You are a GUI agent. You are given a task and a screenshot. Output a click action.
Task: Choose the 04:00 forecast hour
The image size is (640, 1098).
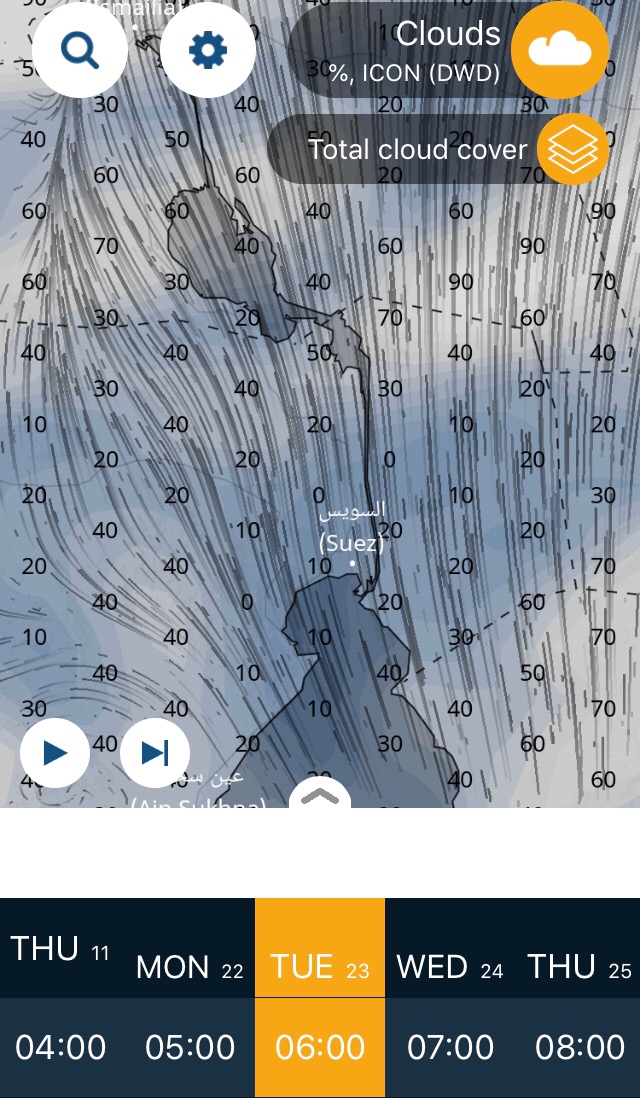click(60, 1048)
